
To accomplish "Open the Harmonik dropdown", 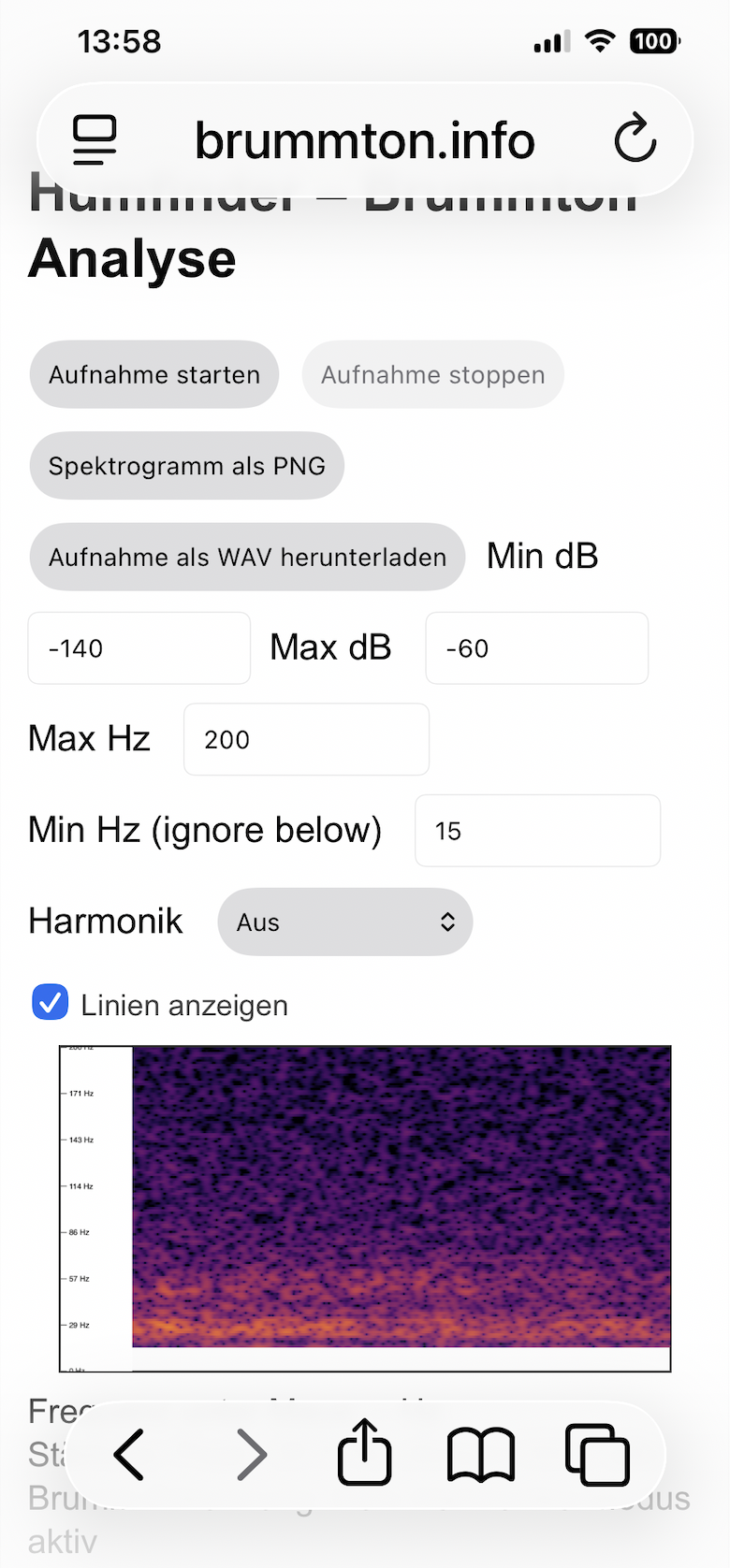I will (344, 922).
